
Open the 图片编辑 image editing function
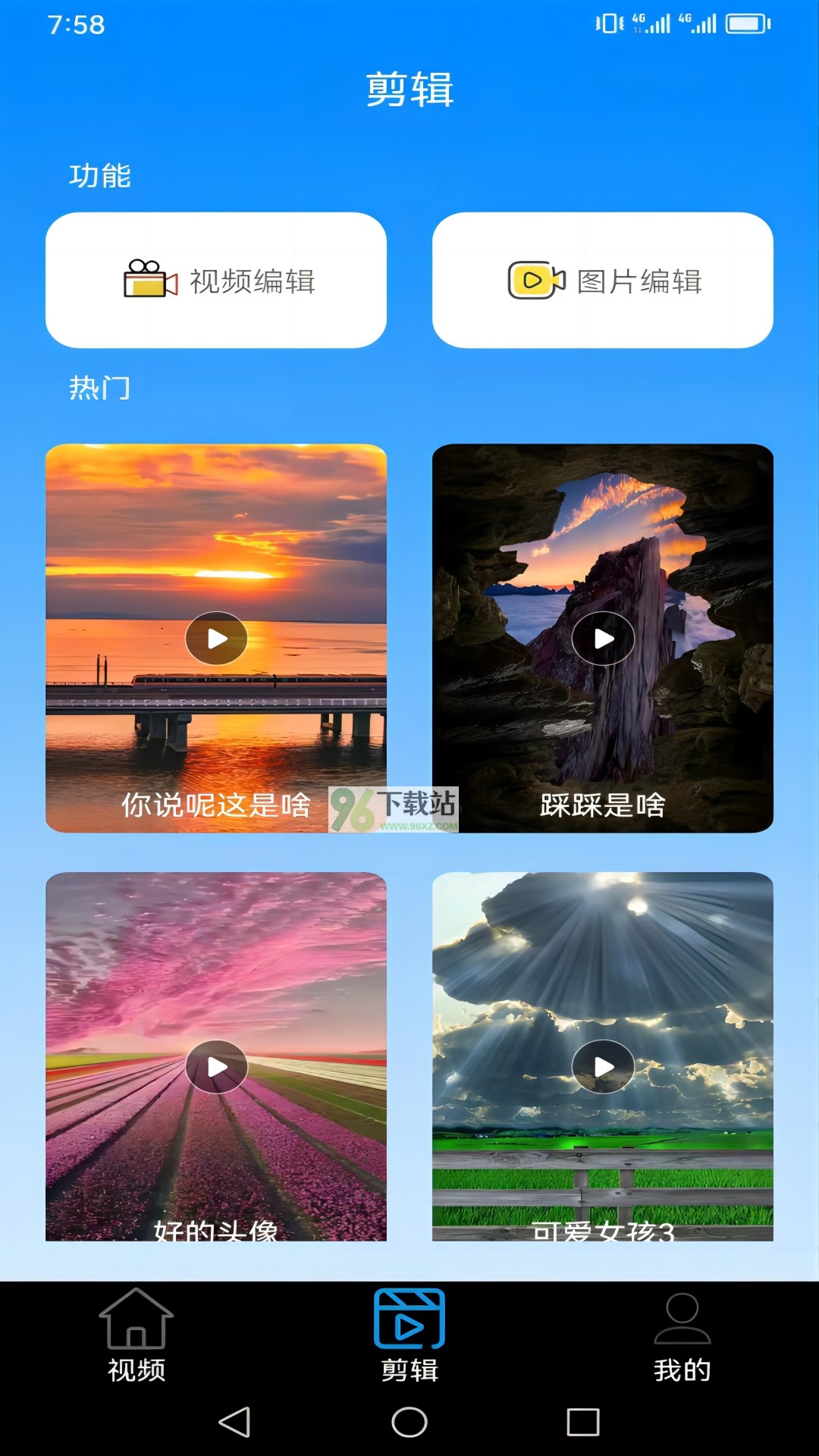pyautogui.click(x=603, y=281)
